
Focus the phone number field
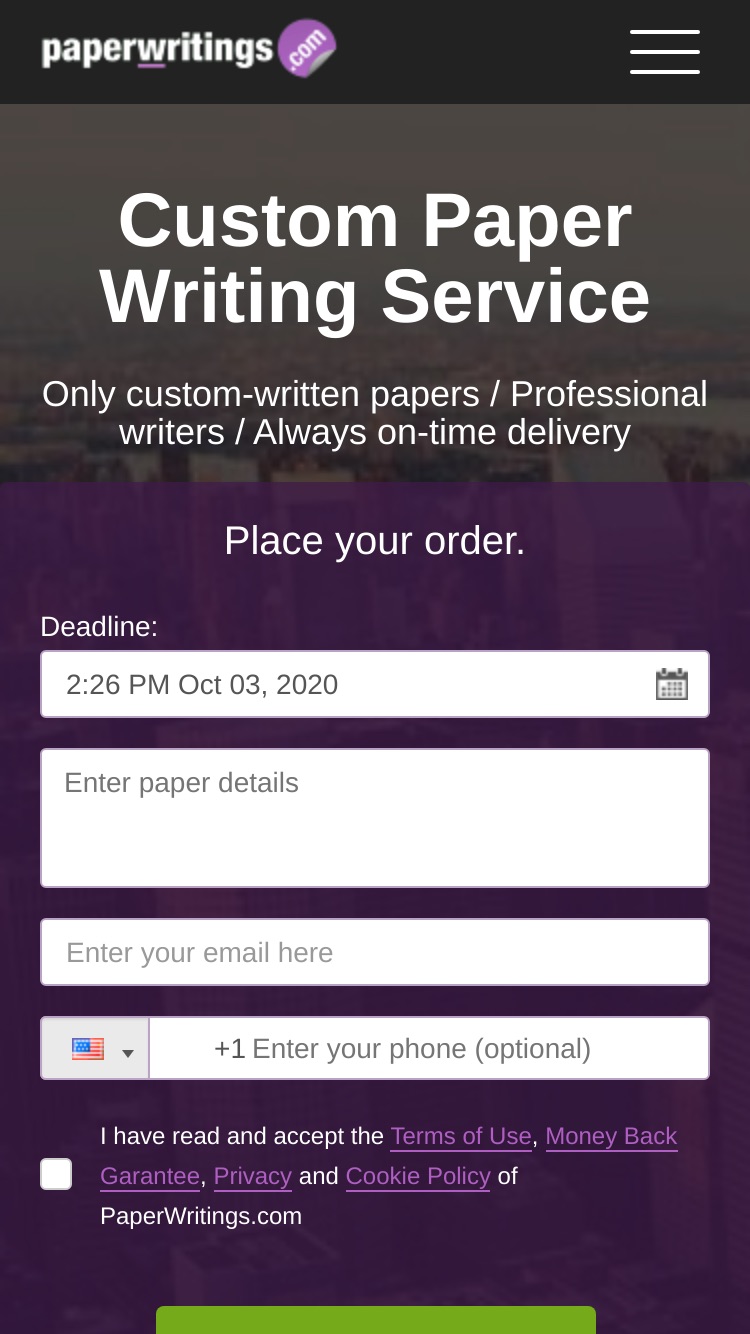click(429, 1048)
